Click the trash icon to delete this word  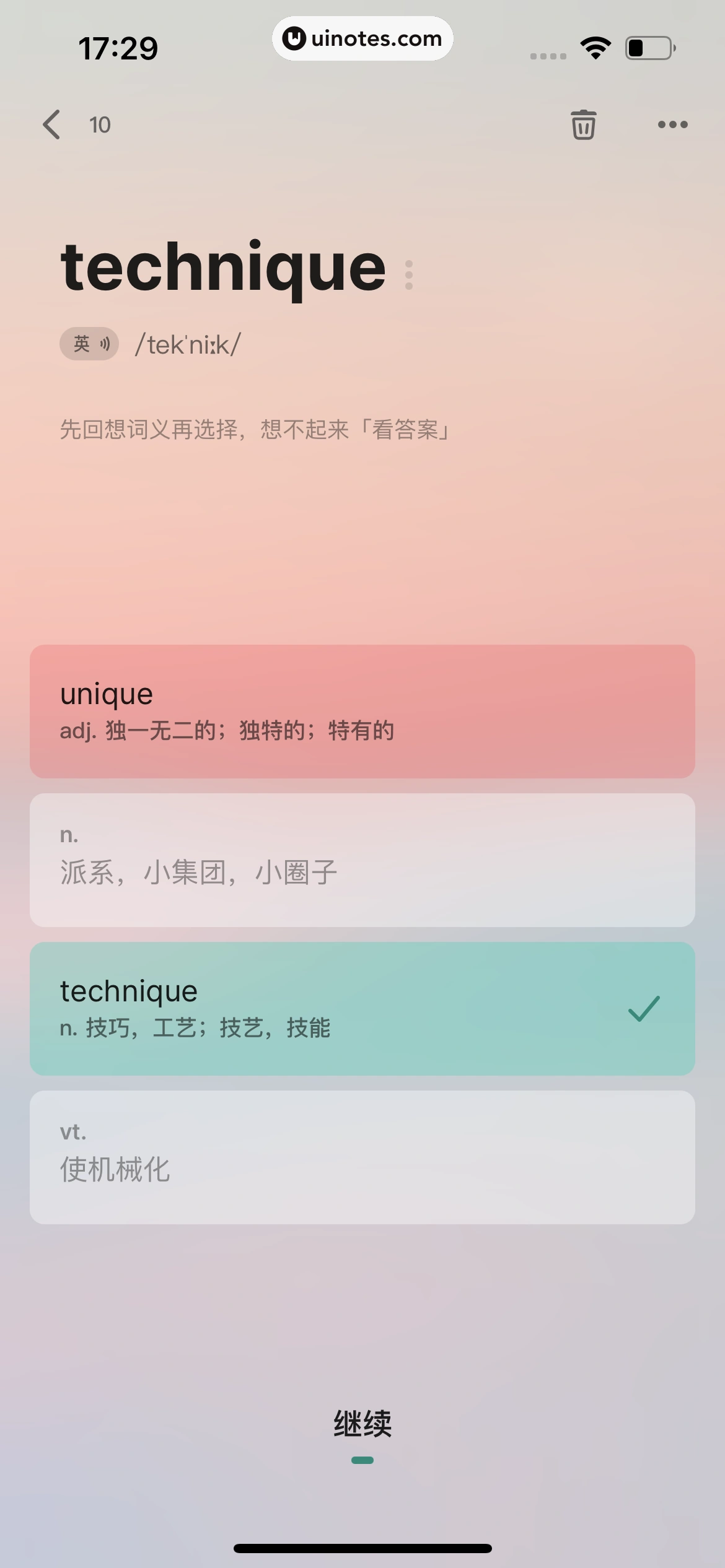pyautogui.click(x=583, y=124)
